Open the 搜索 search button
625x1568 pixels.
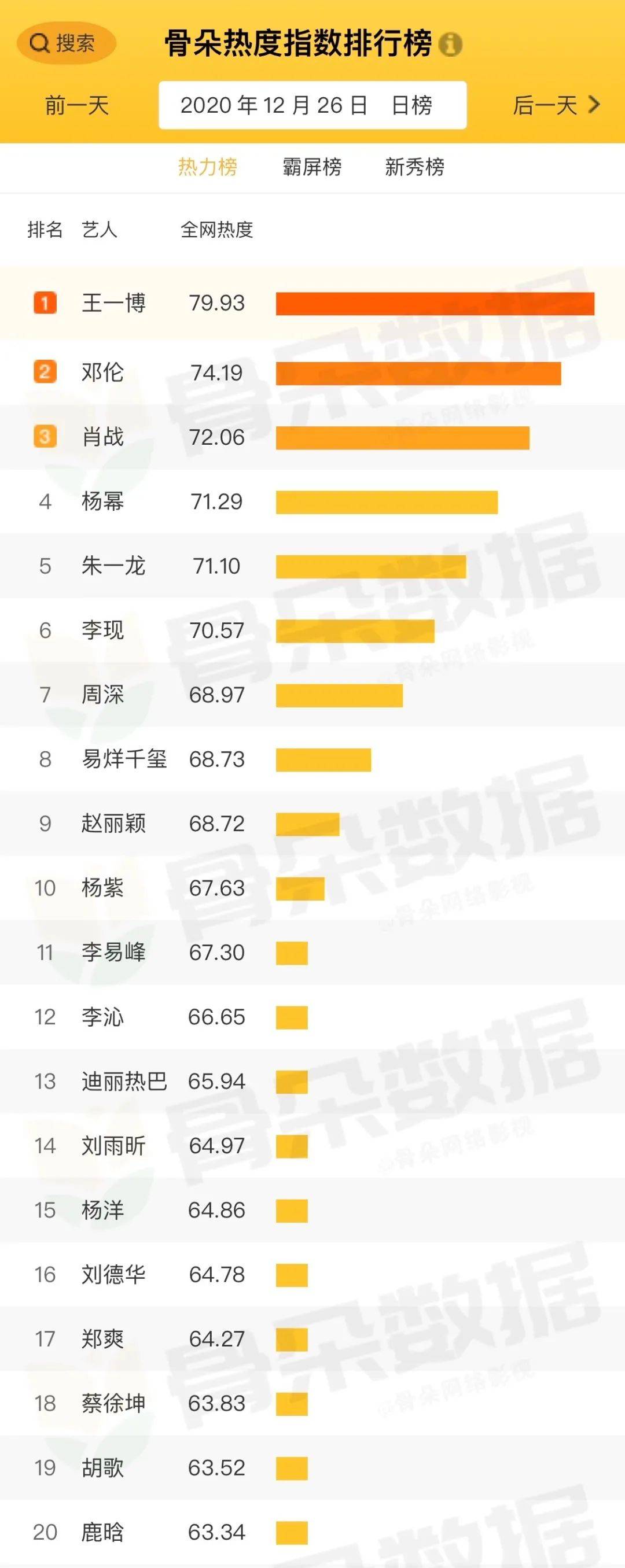[x=66, y=43]
